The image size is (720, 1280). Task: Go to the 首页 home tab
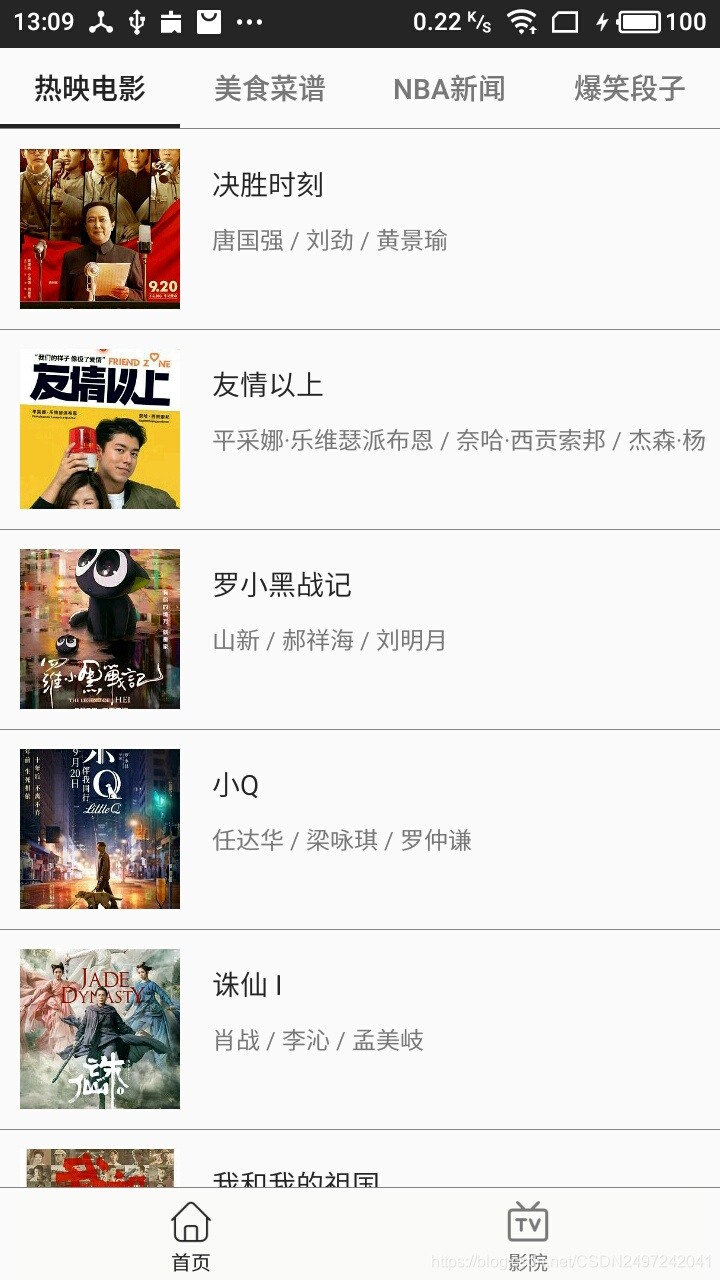coord(191,1237)
